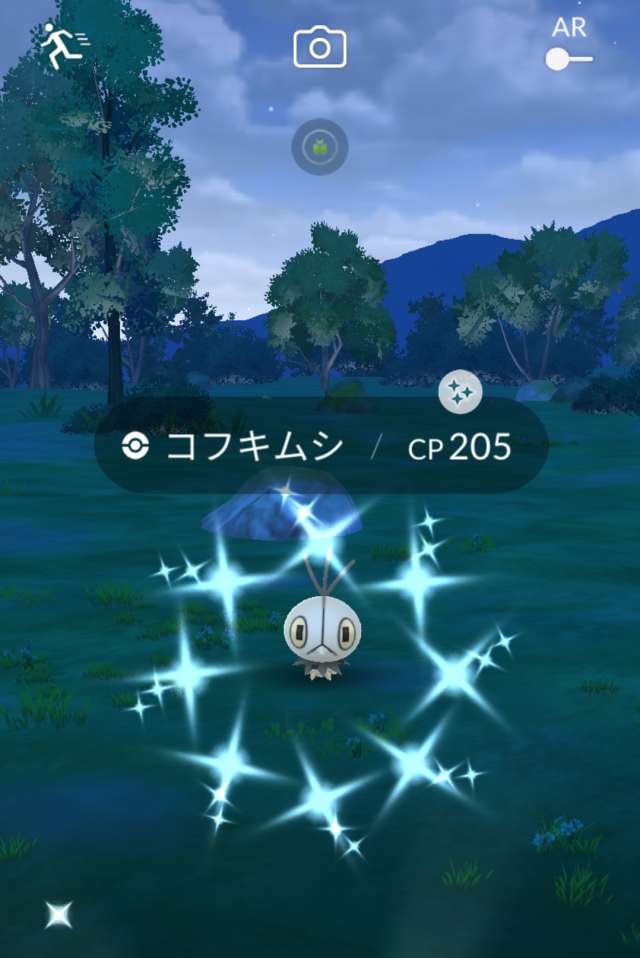Screen dimensions: 640x958
Task: Tap the shiny コフキムシ Pokémon
Action: 322,632
